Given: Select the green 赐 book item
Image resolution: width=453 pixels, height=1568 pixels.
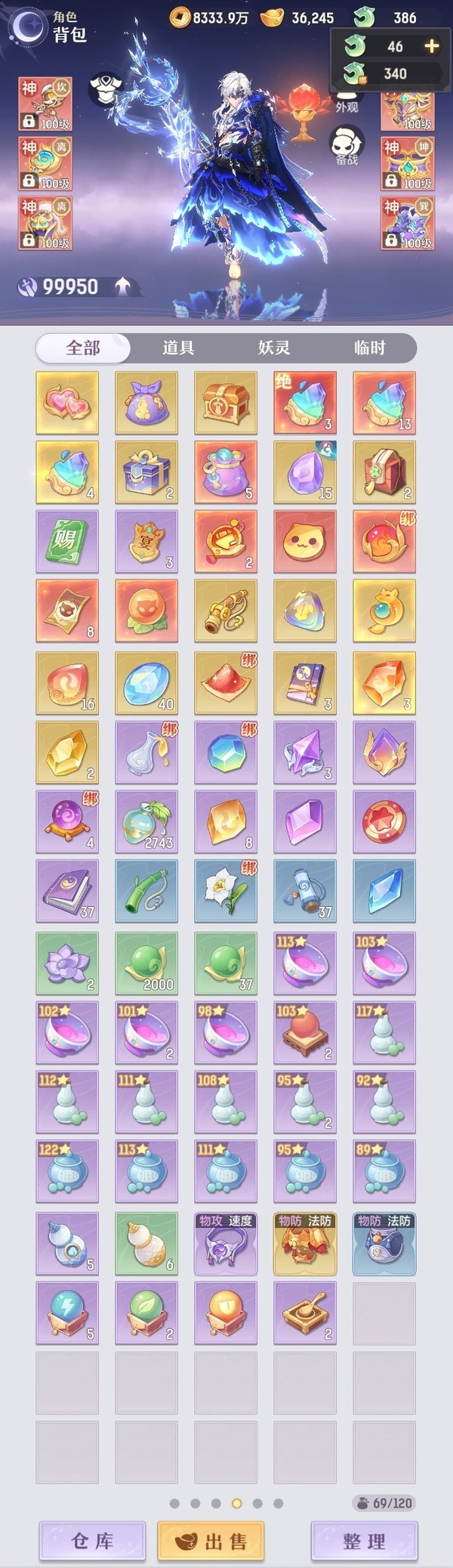Looking at the screenshot, I should point(67,541).
